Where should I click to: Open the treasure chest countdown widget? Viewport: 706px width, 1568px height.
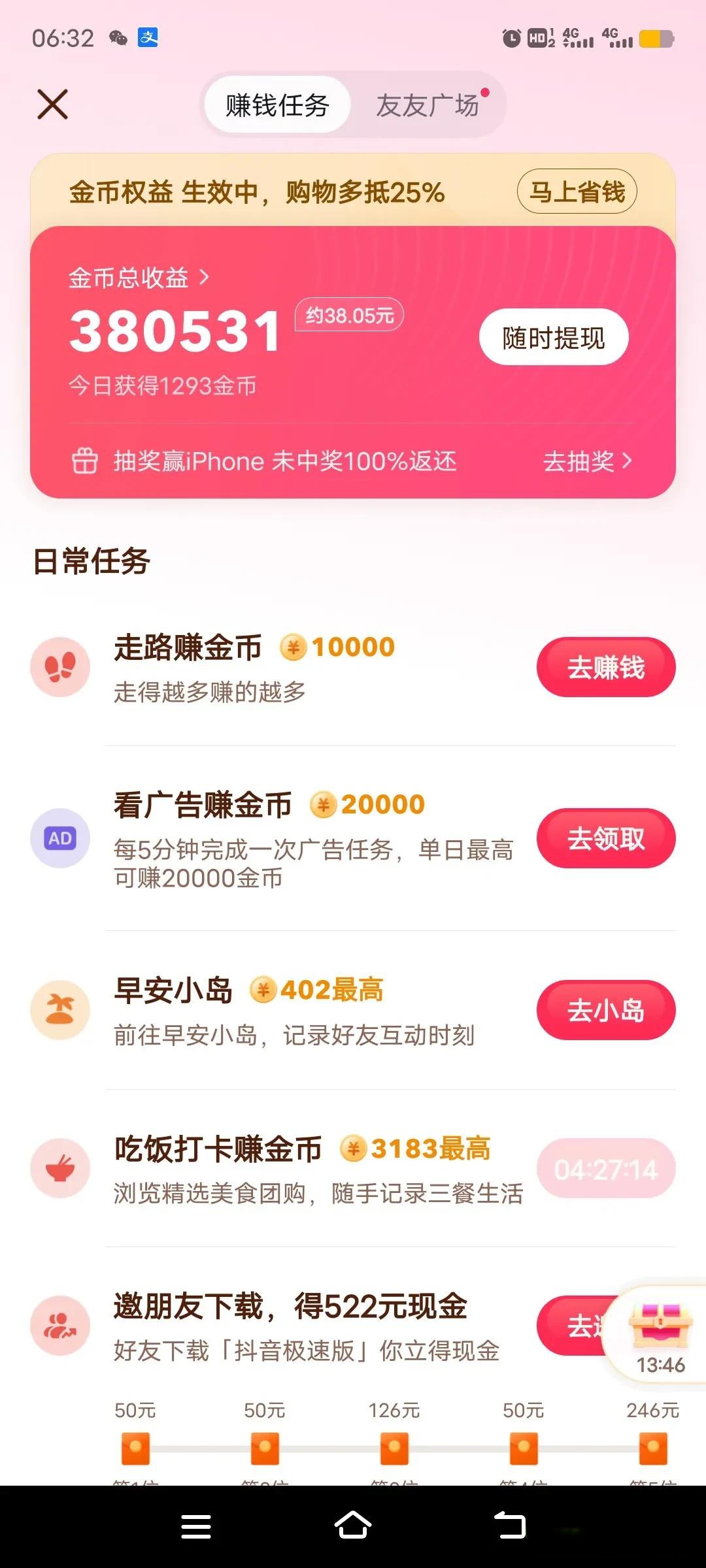click(659, 1333)
